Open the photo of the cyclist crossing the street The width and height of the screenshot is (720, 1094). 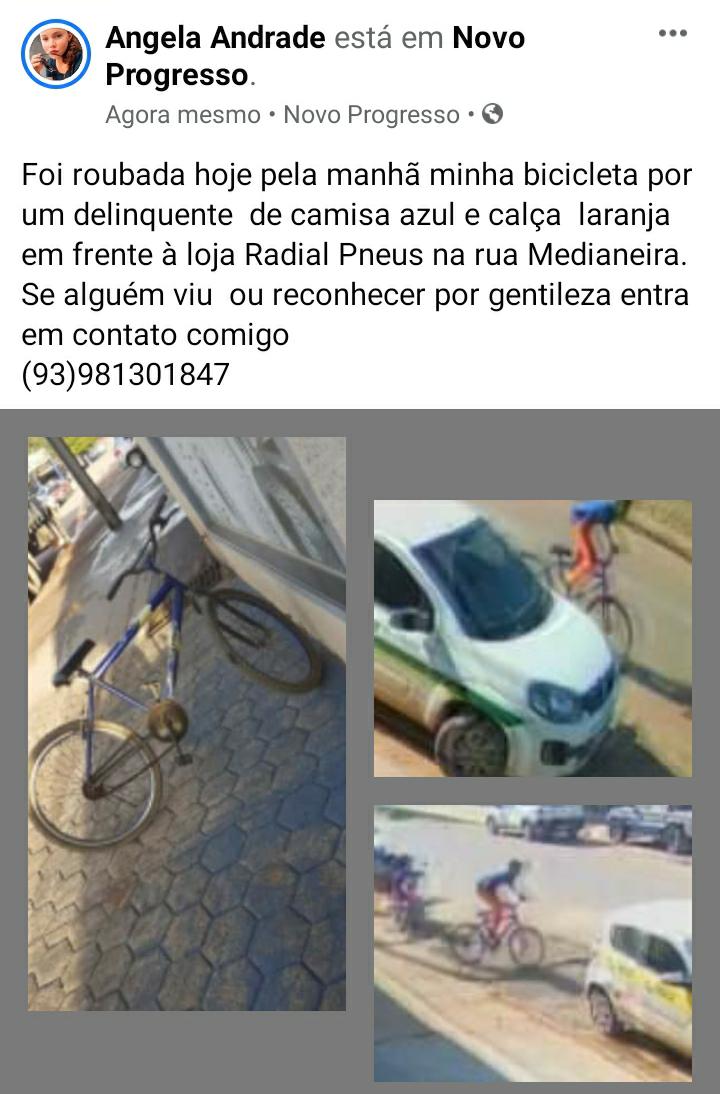(532, 943)
